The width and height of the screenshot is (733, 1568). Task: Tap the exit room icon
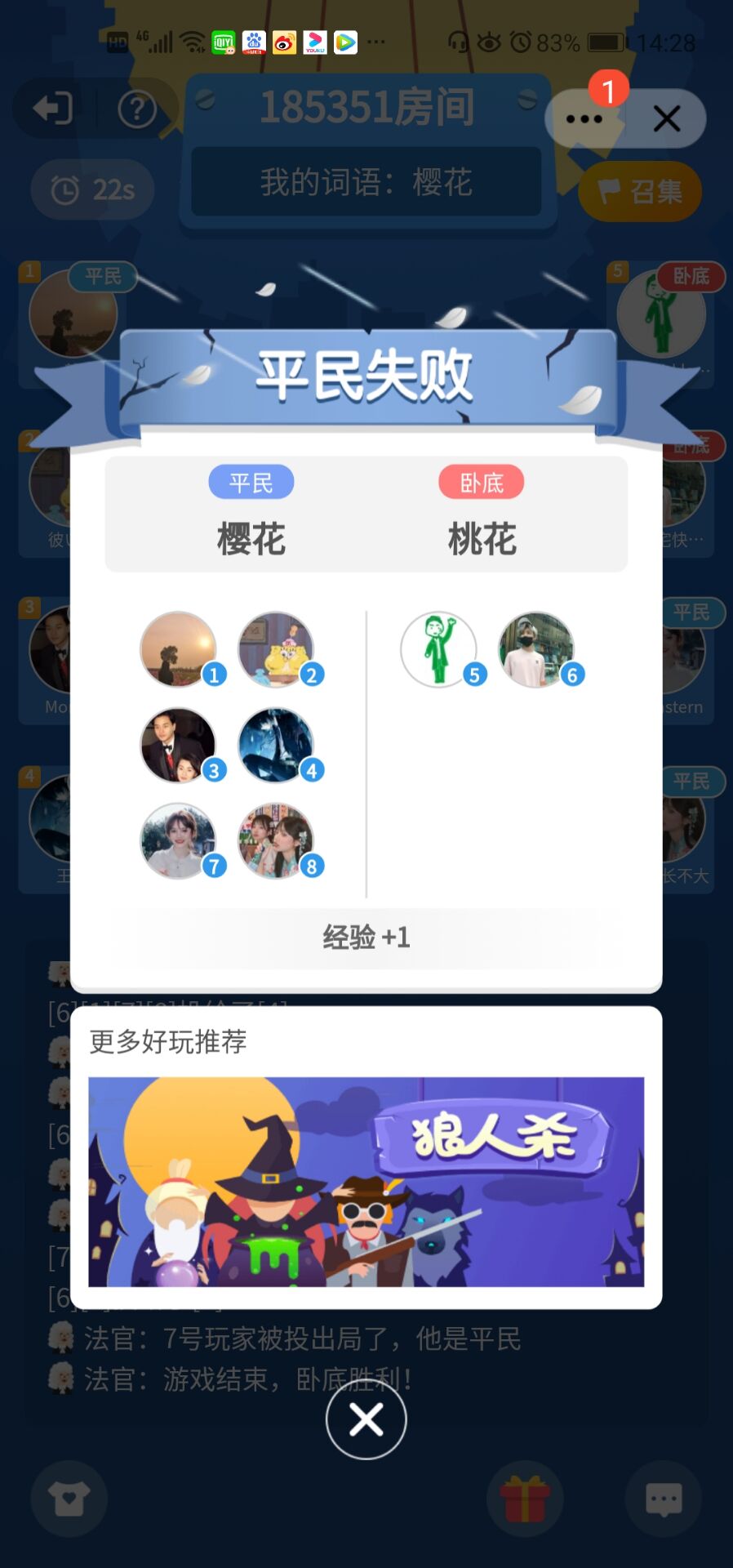tap(53, 109)
